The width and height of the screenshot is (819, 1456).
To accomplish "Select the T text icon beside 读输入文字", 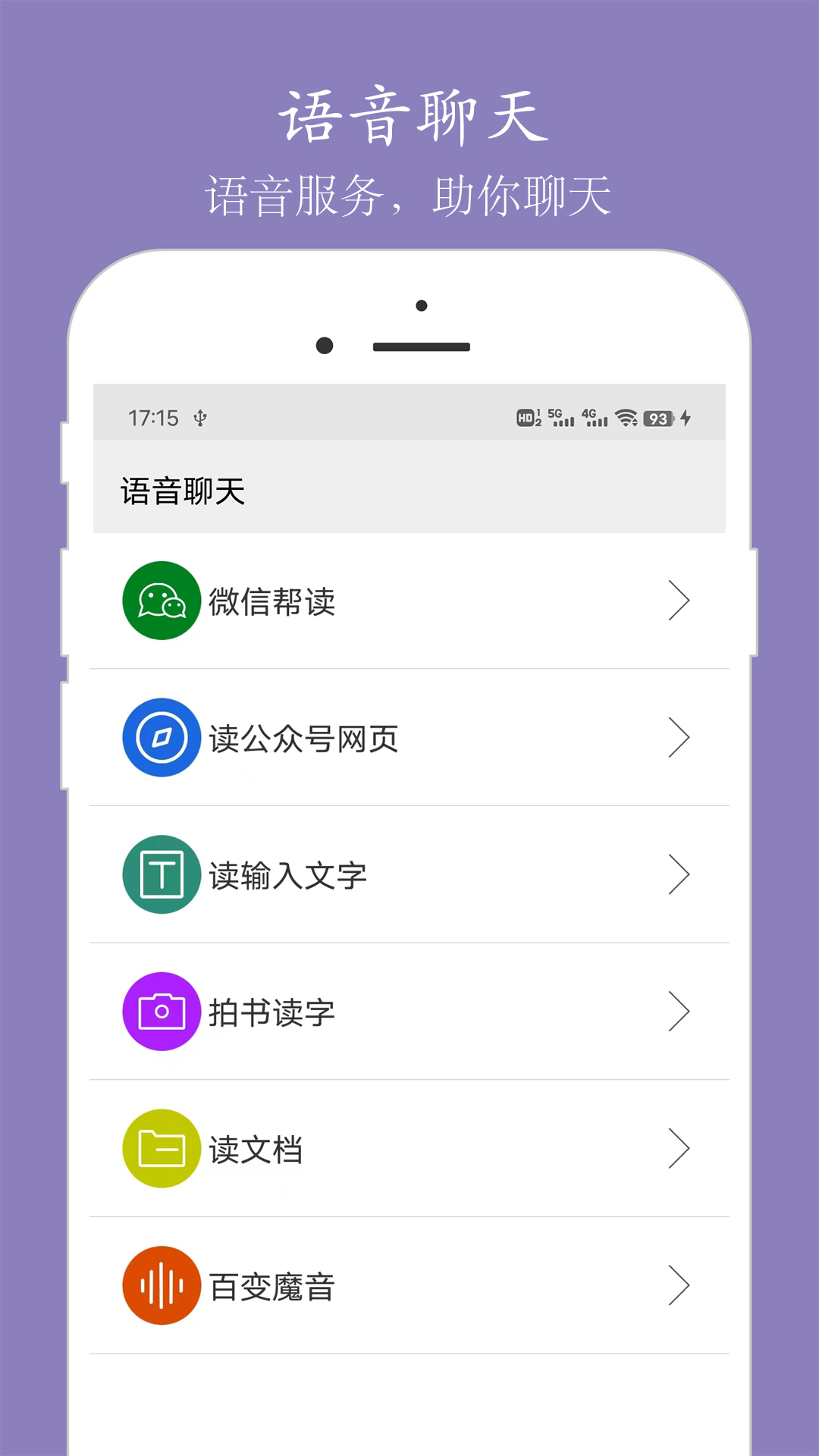I will tap(162, 874).
